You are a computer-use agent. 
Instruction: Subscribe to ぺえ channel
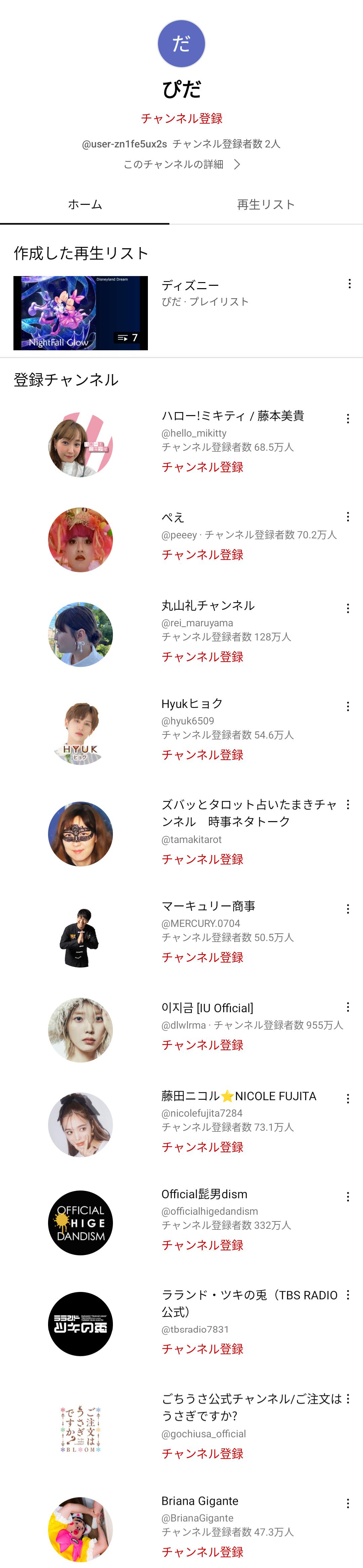point(202,554)
